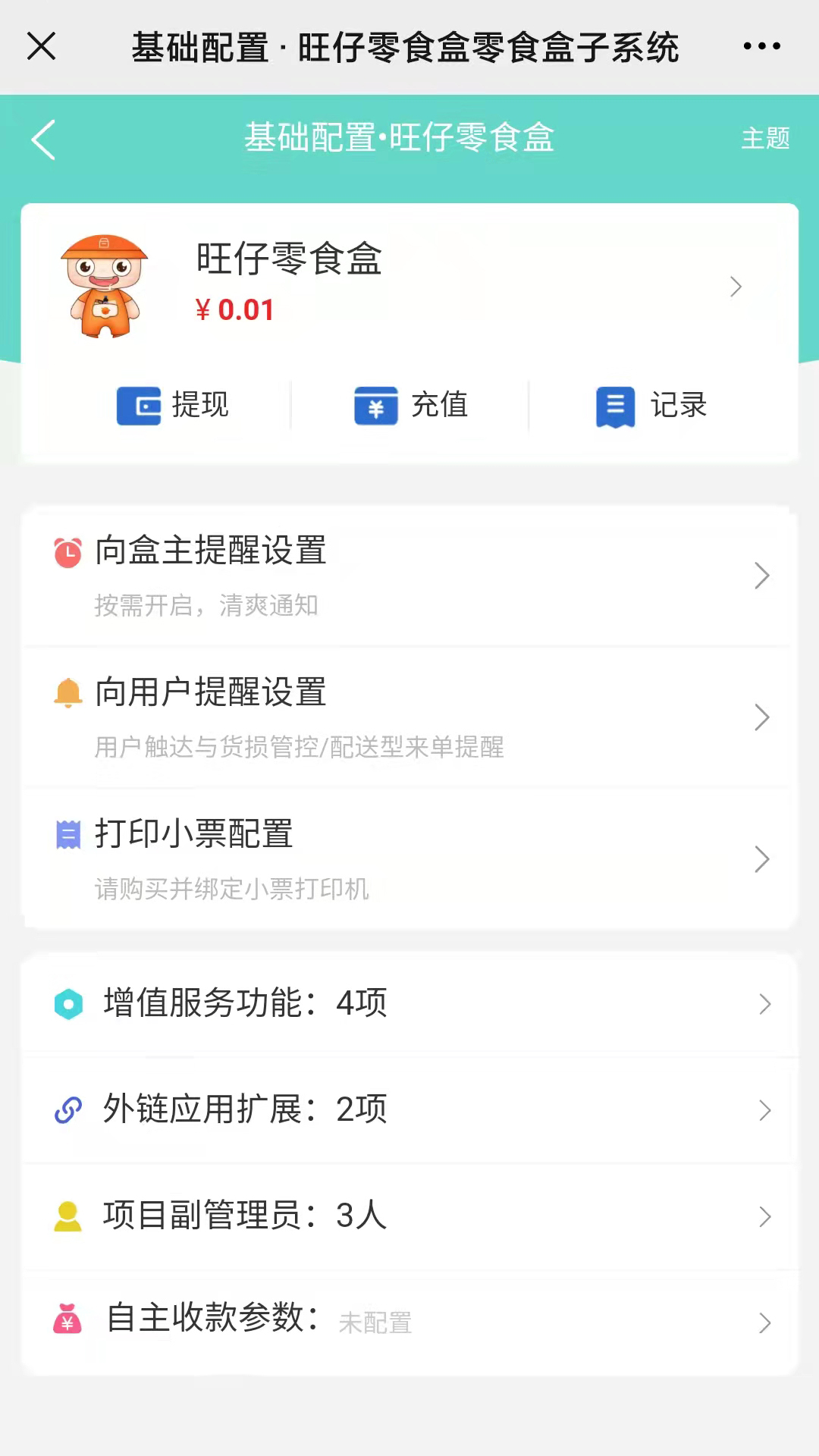The height and width of the screenshot is (1456, 819).
Task: Go back using the white arrow
Action: 43,140
